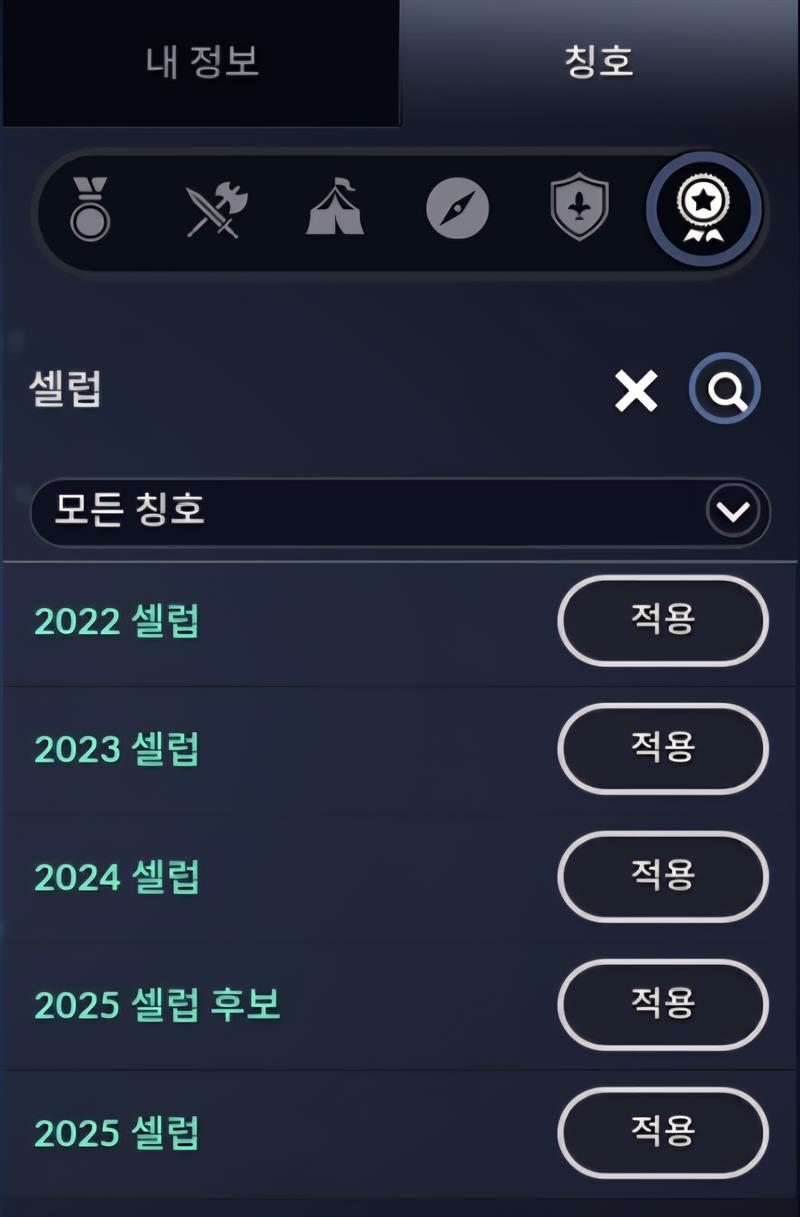Apply the 2023 셀럽 title
The image size is (800, 1217).
(662, 748)
